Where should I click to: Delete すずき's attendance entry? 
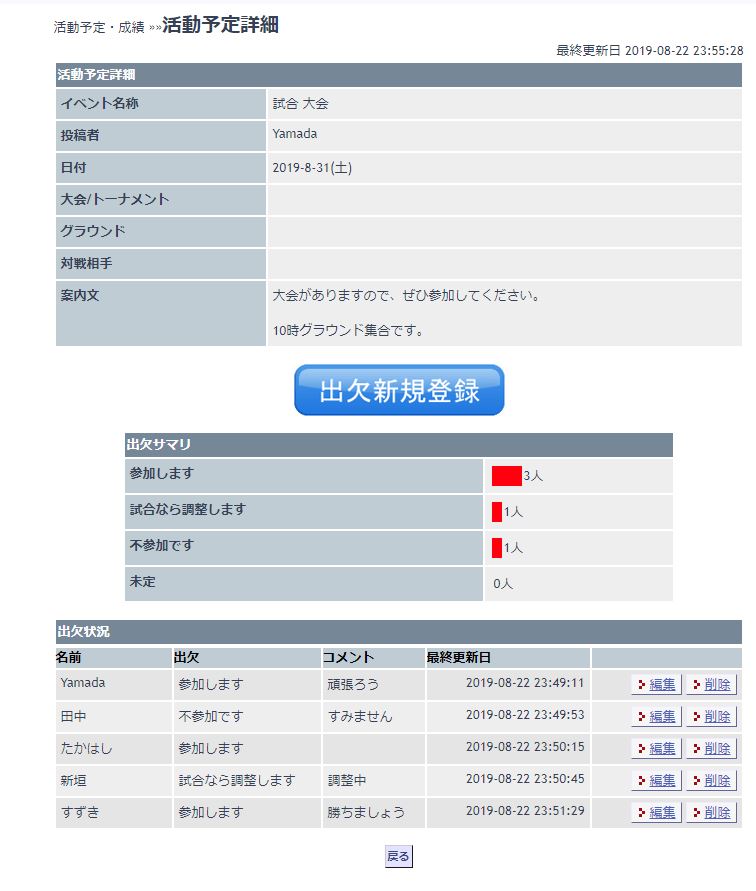(x=712, y=813)
